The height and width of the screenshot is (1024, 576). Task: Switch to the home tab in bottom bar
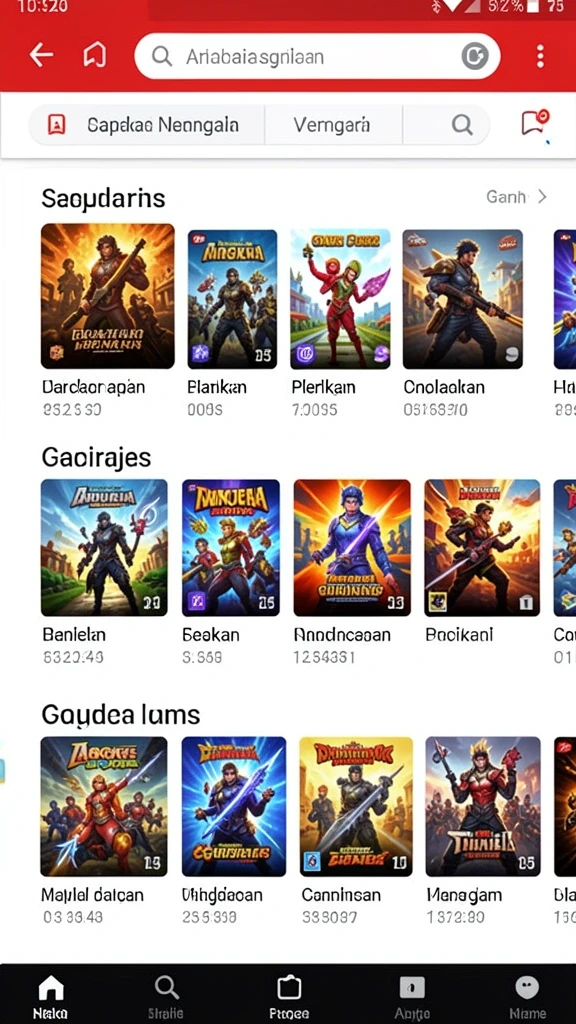(x=51, y=997)
